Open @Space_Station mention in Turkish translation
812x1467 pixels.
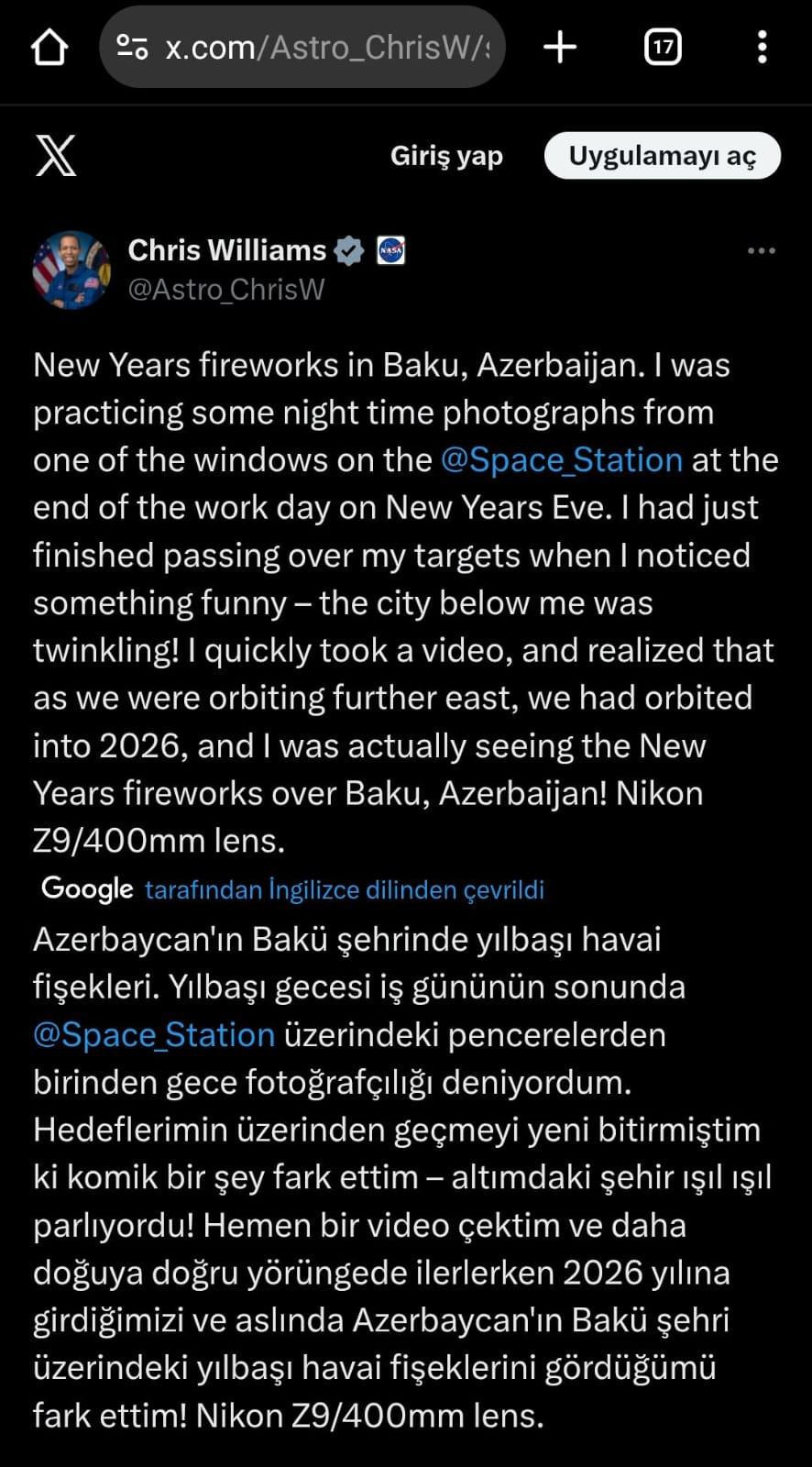pos(154,1035)
